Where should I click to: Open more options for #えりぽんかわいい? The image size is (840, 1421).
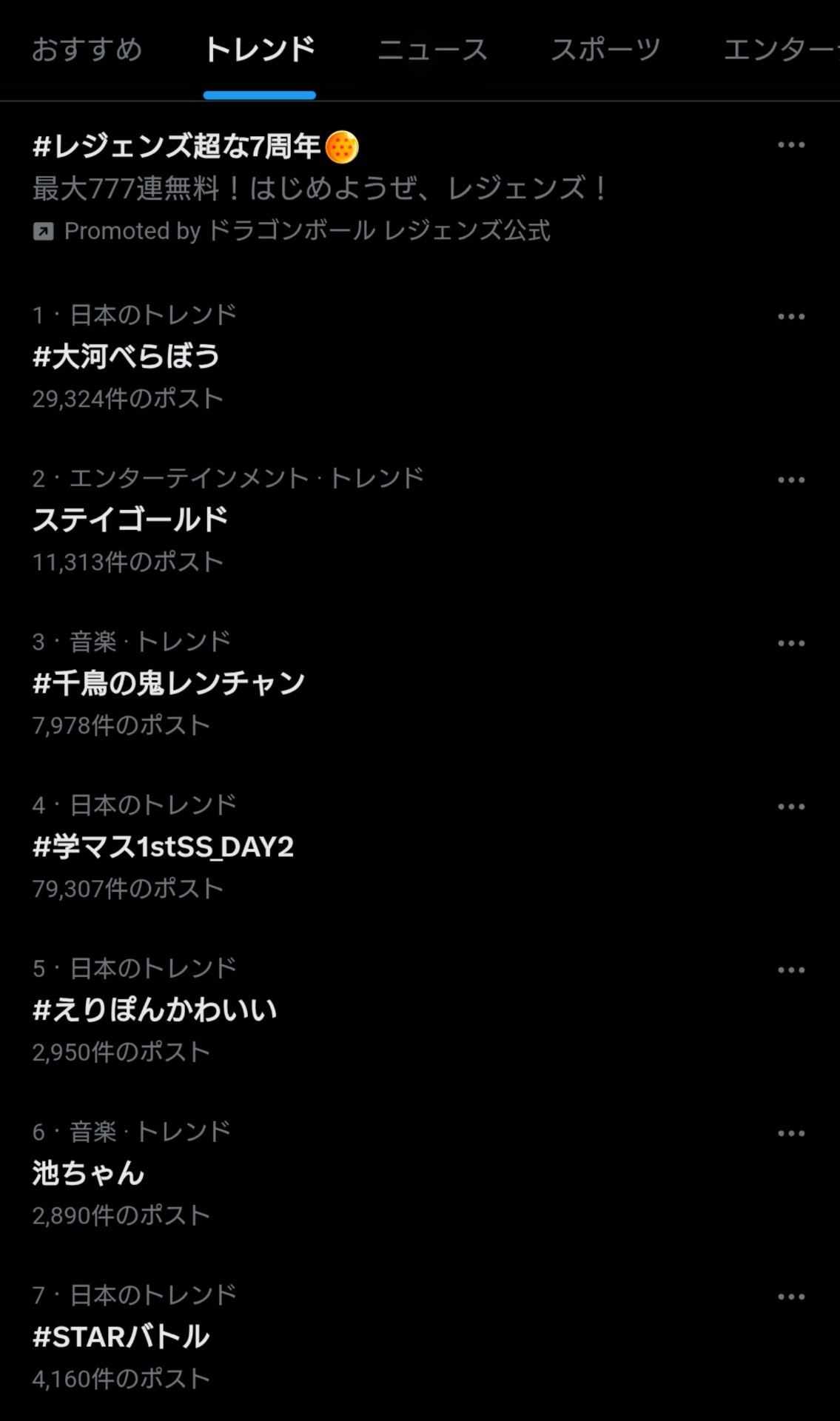(x=791, y=970)
